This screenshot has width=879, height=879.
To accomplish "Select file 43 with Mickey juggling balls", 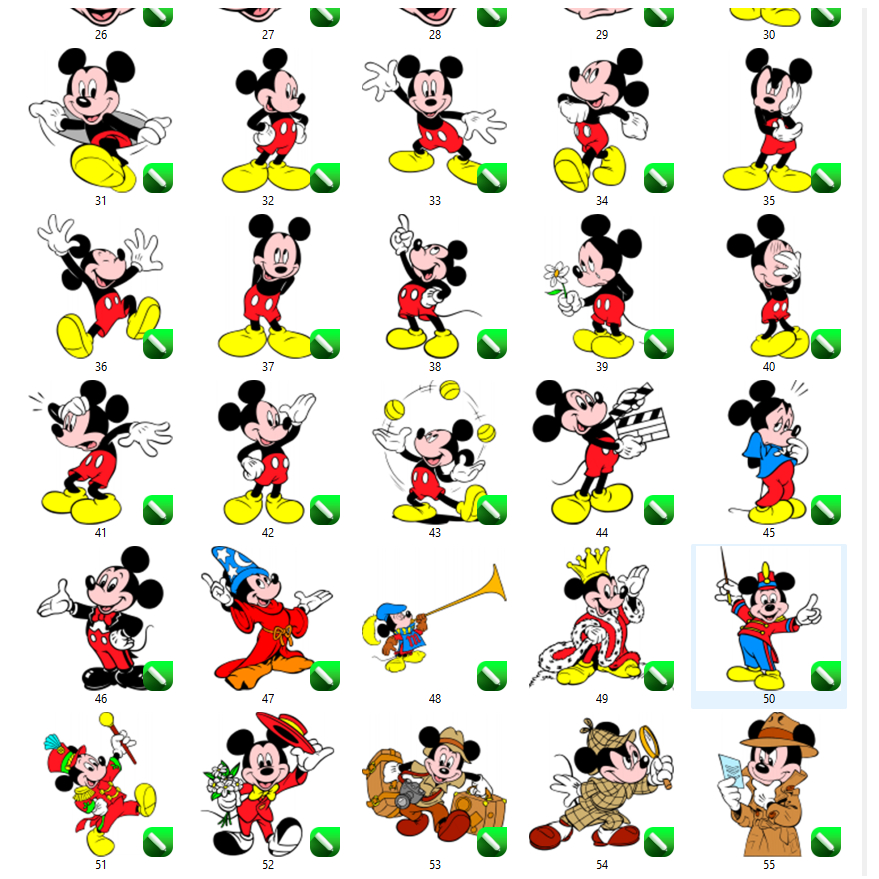I will point(434,452).
